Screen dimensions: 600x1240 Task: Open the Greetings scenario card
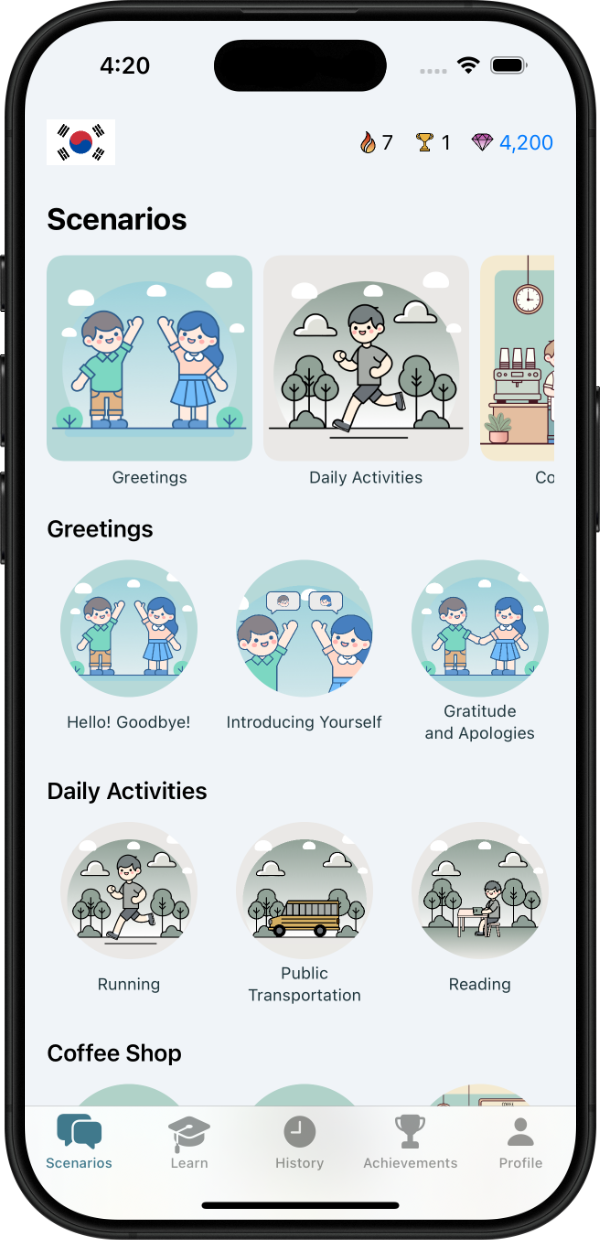pyautogui.click(x=149, y=358)
